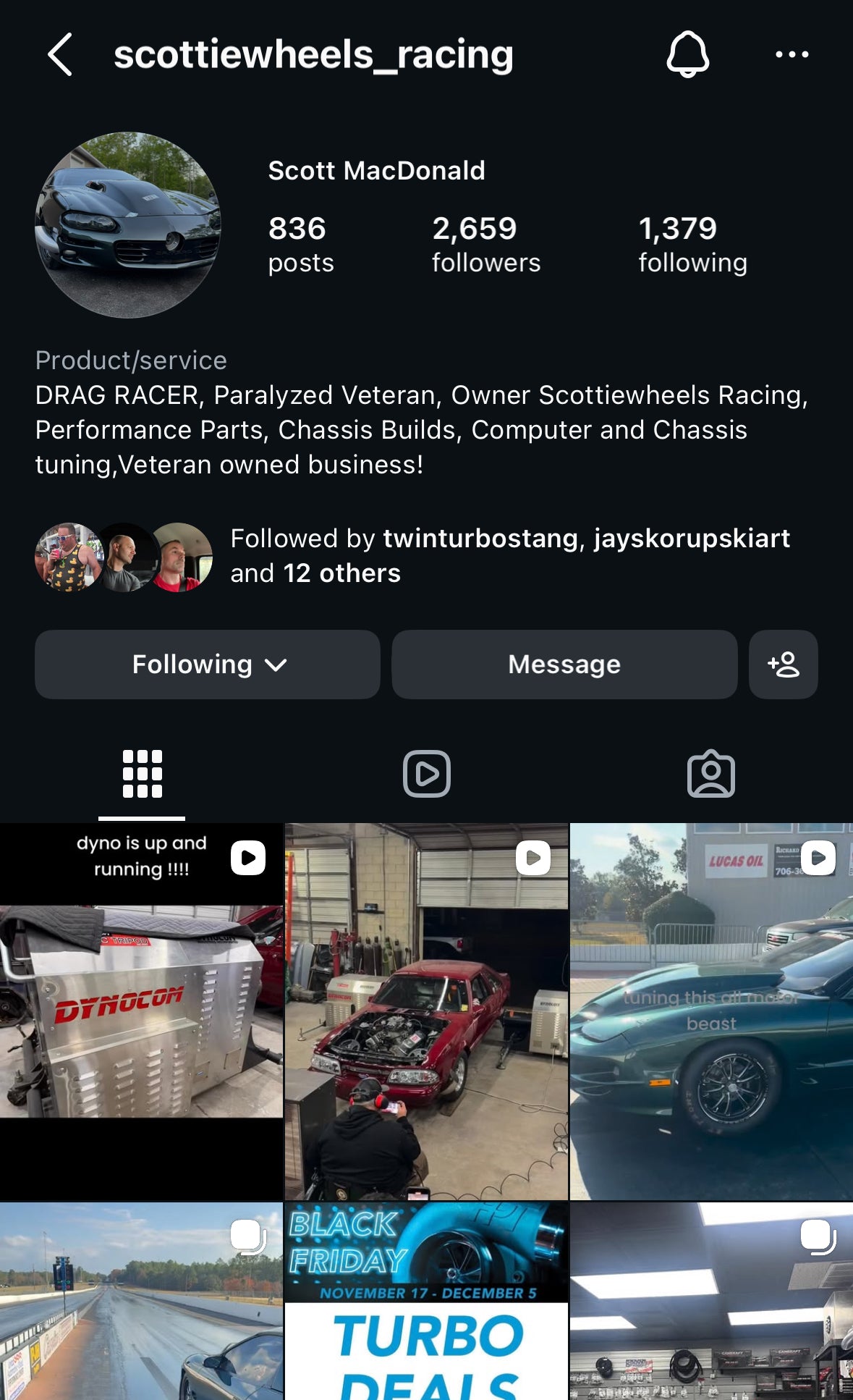
Task: Show mutual followers including twinturbostang
Action: point(509,556)
